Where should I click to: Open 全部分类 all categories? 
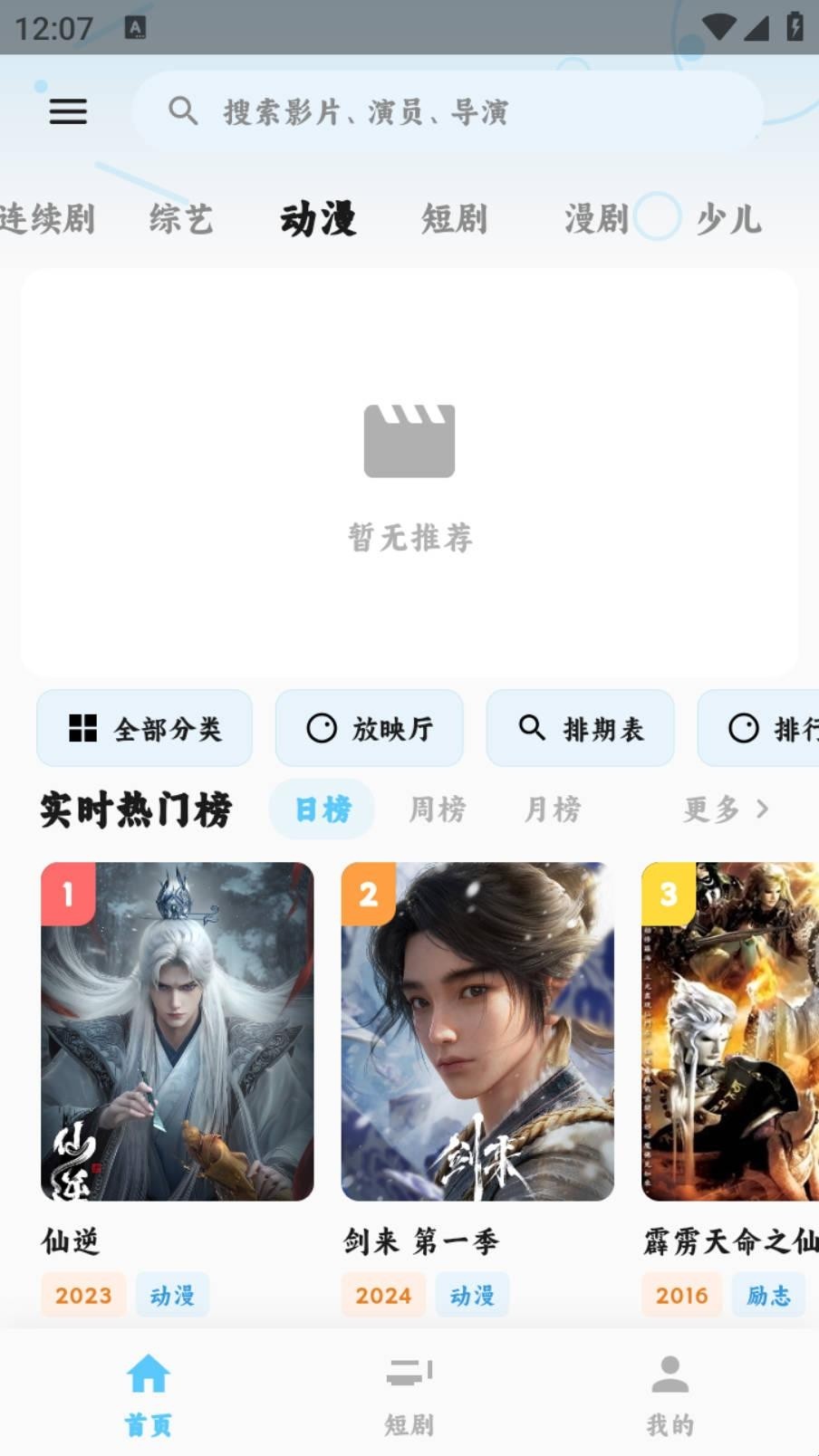click(144, 728)
